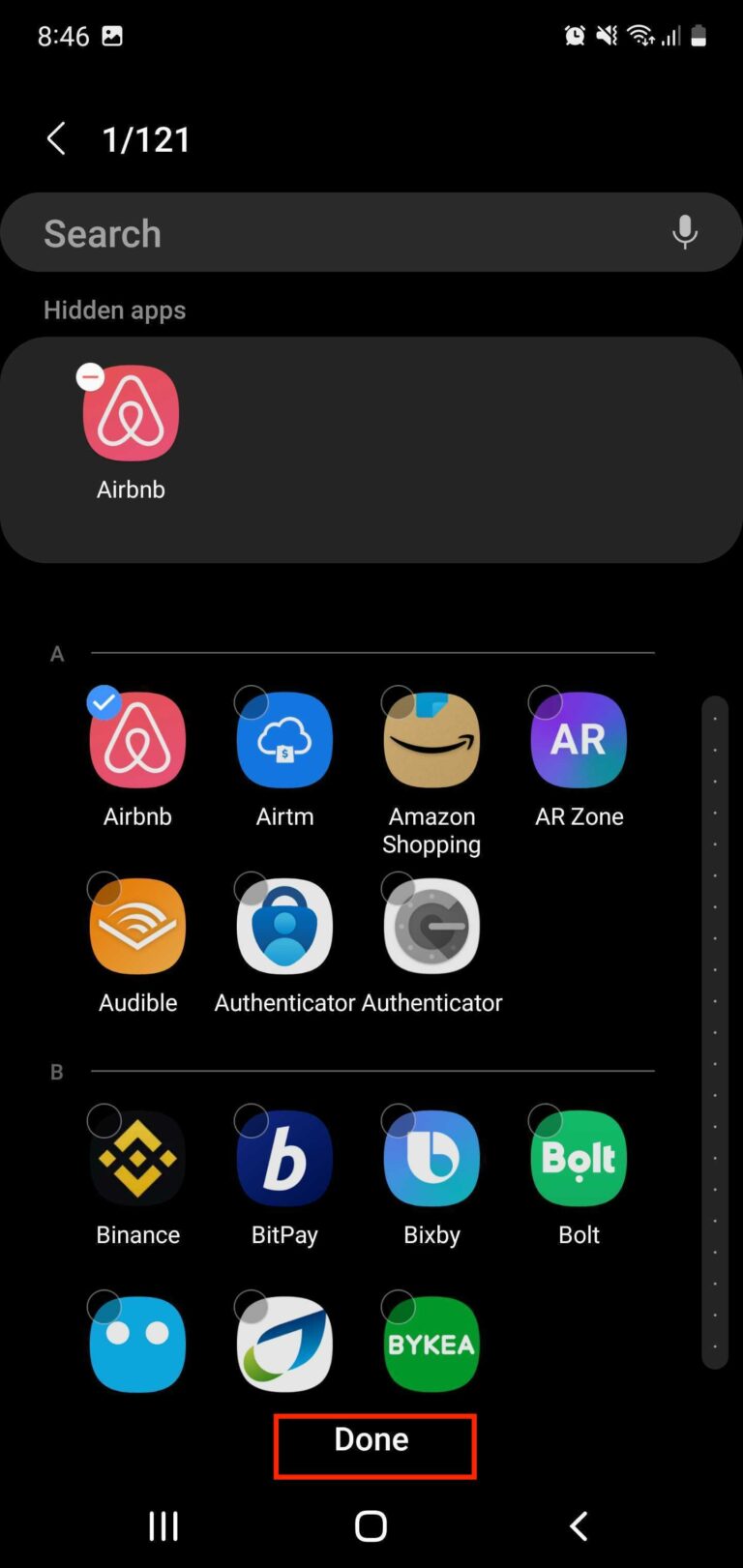The image size is (743, 1568).
Task: Open recent apps from the navigation bar
Action: (163, 1525)
